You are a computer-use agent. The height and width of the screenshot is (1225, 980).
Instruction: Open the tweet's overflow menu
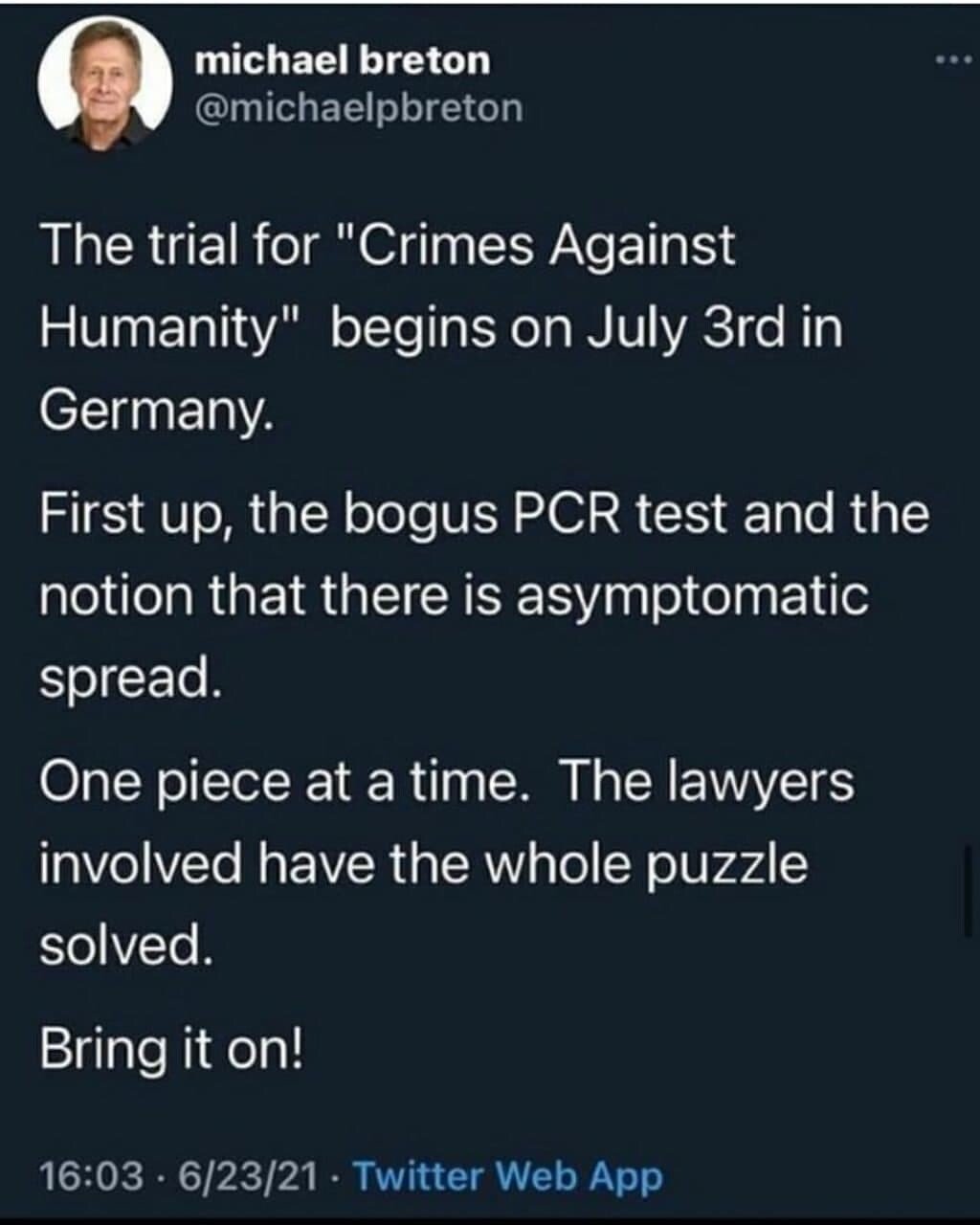point(952,60)
